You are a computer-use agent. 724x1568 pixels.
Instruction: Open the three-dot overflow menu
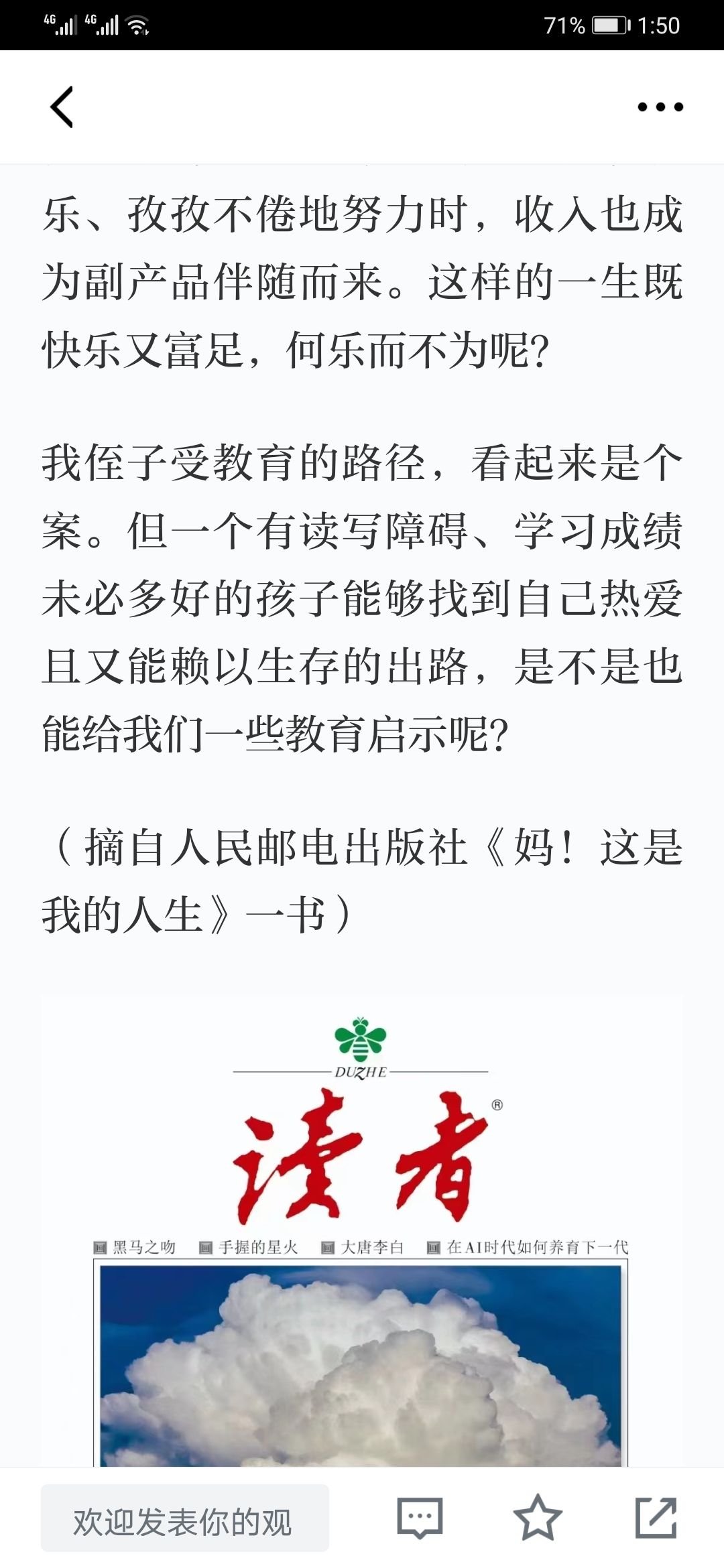(660, 107)
